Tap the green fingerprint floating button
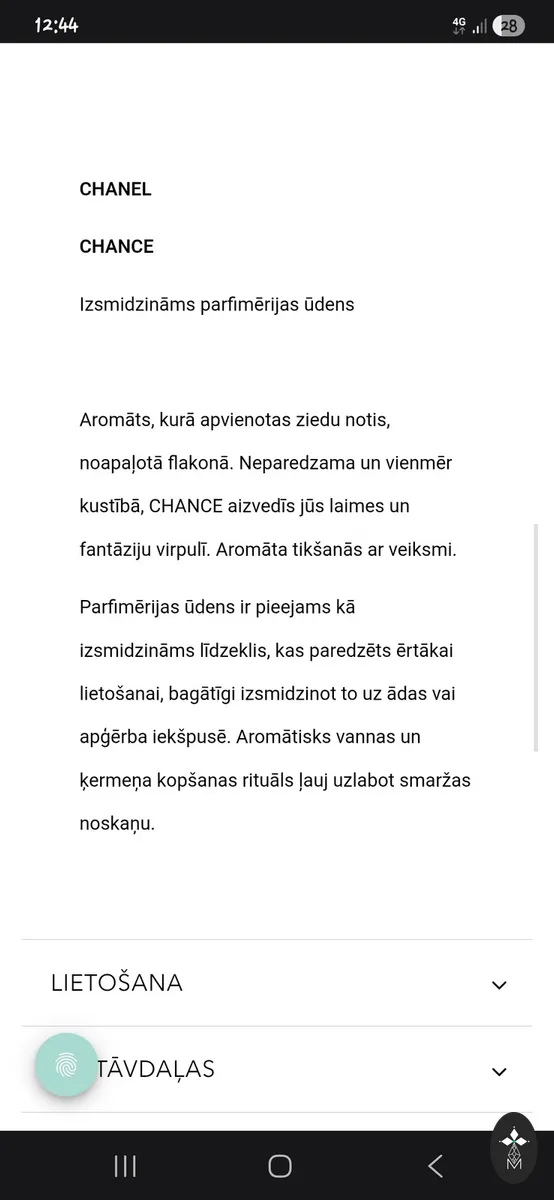The width and height of the screenshot is (554, 1200). 66,1065
